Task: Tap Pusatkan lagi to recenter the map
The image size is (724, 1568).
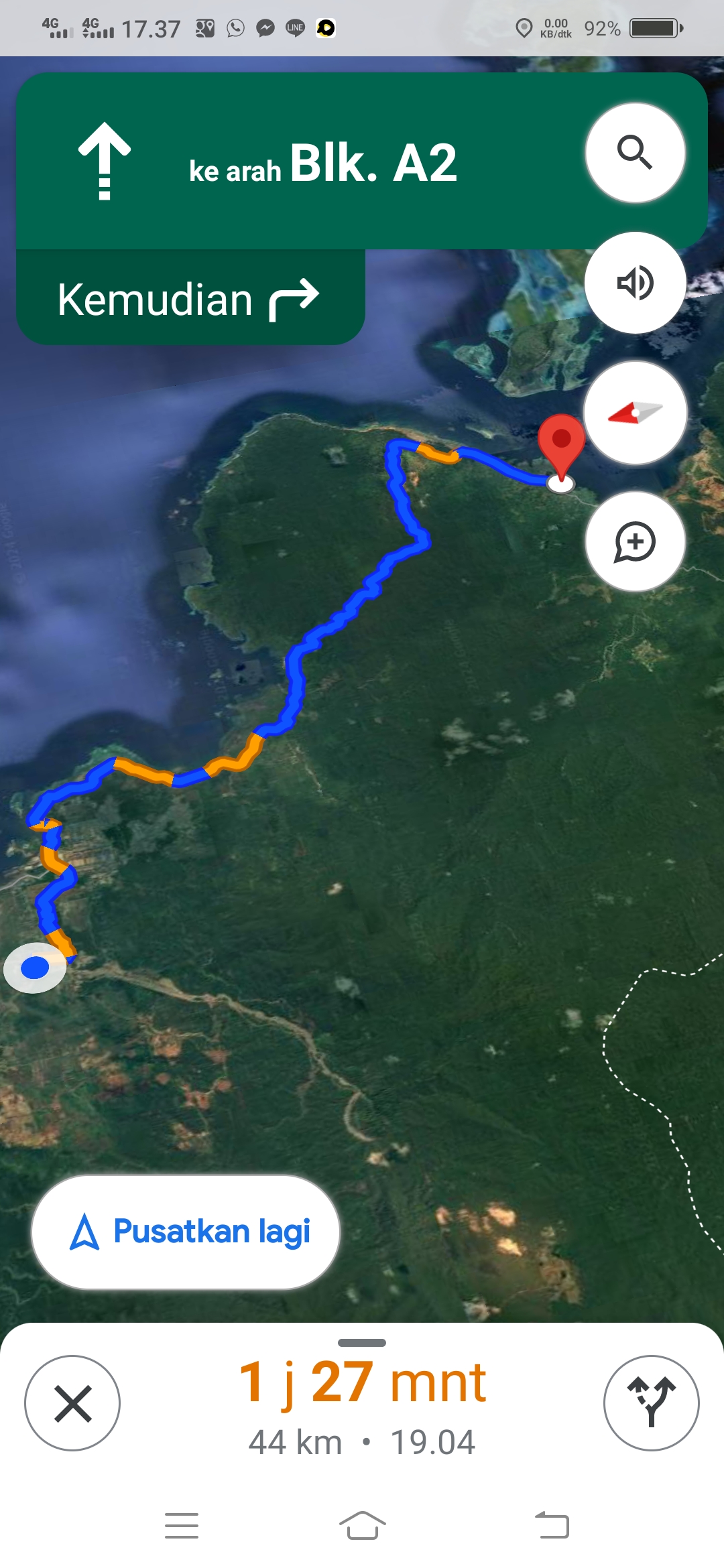Action: pyautogui.click(x=186, y=1232)
